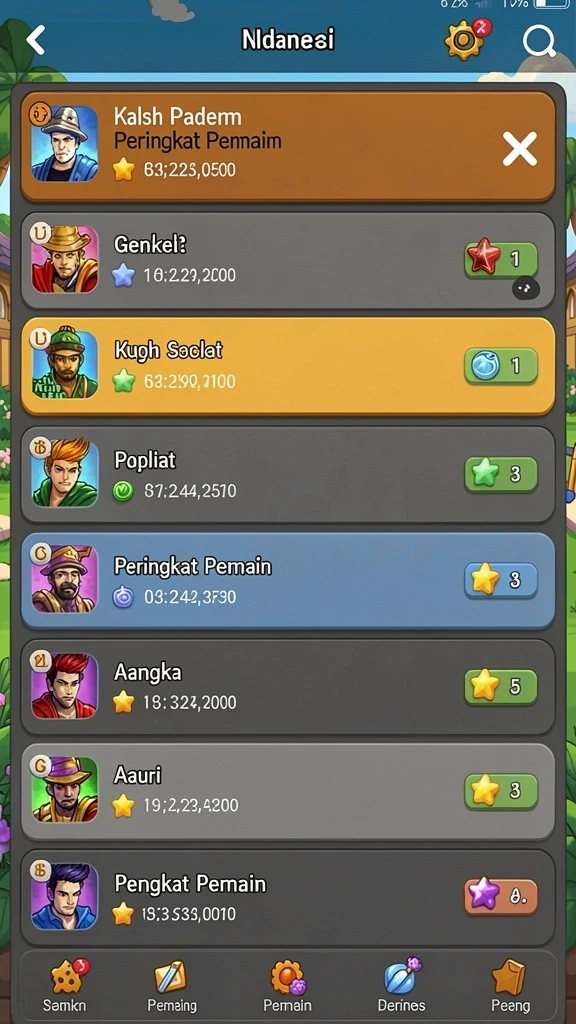Tap the purple star button on Pengkat Pemain
576x1024 pixels.
tap(501, 895)
